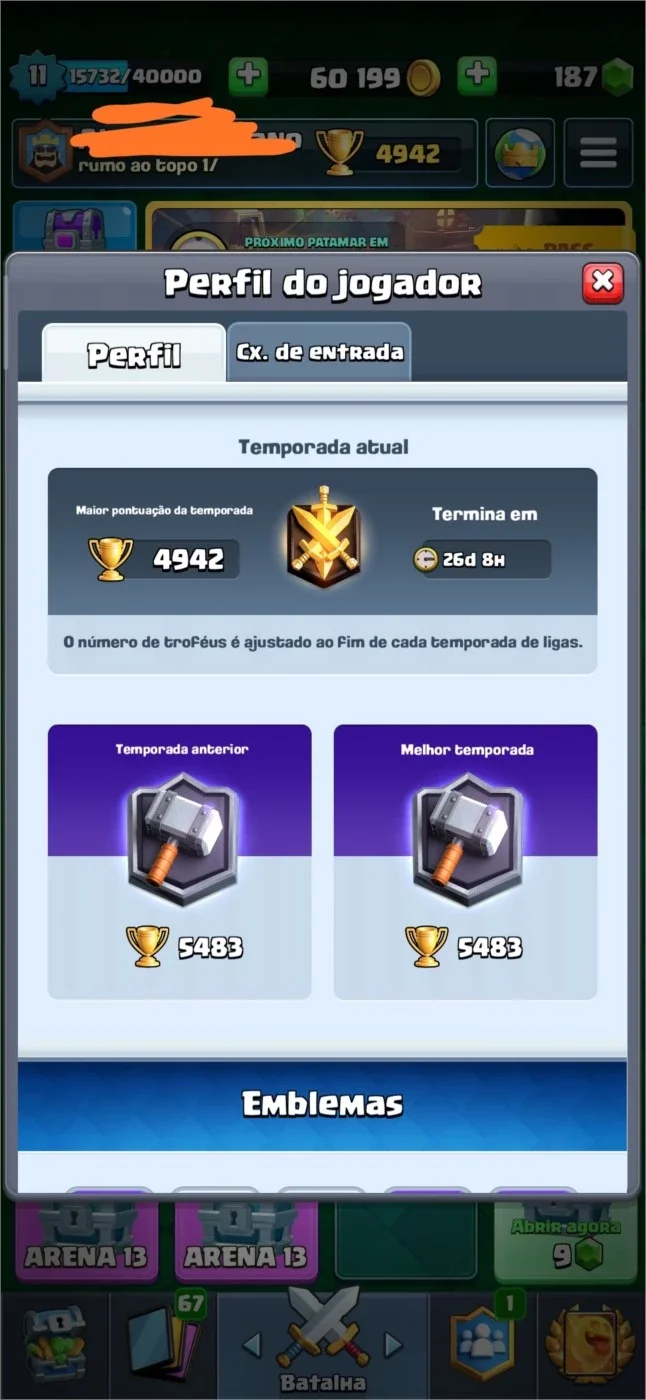Open the Melhor temporada league badge

(x=466, y=838)
